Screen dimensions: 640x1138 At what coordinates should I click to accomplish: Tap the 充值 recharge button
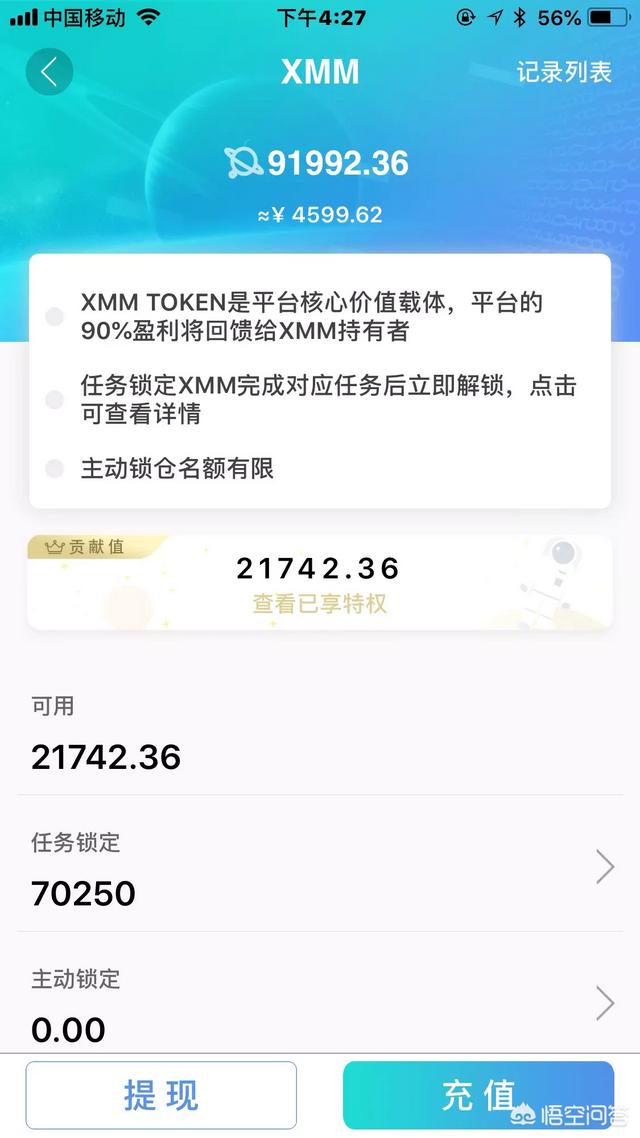pyautogui.click(x=478, y=1095)
